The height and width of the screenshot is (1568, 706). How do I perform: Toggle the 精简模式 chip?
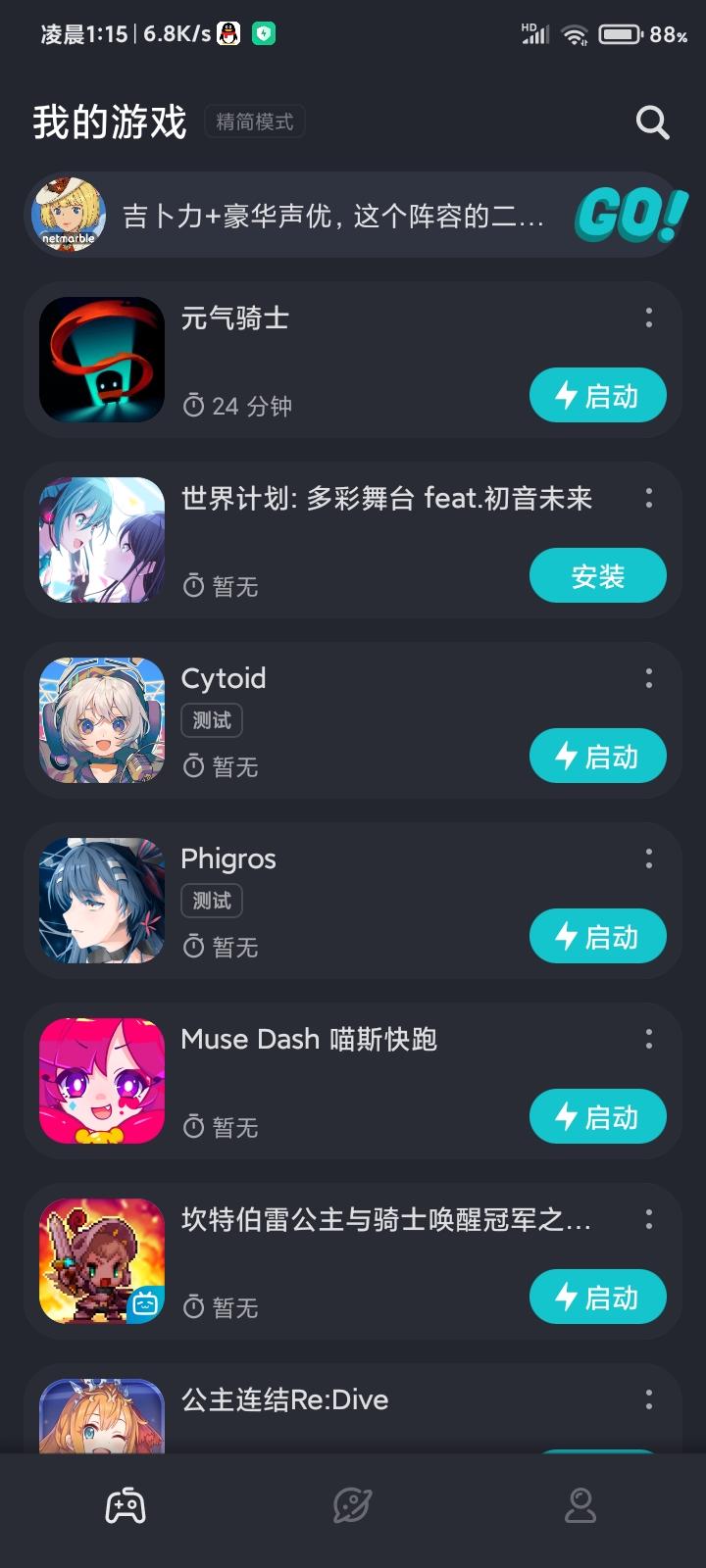coord(255,122)
